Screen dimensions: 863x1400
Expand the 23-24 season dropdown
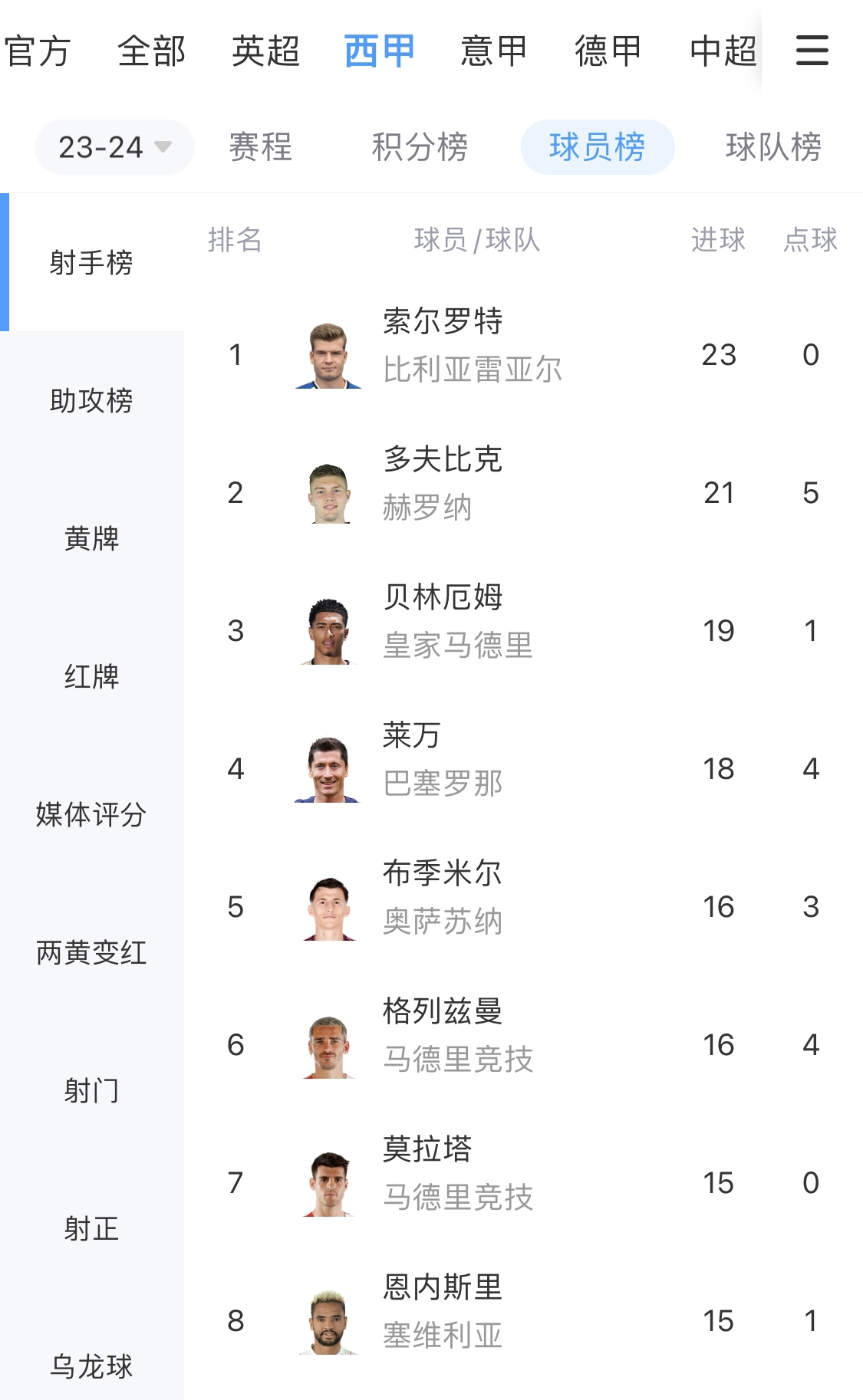pyautogui.click(x=114, y=147)
